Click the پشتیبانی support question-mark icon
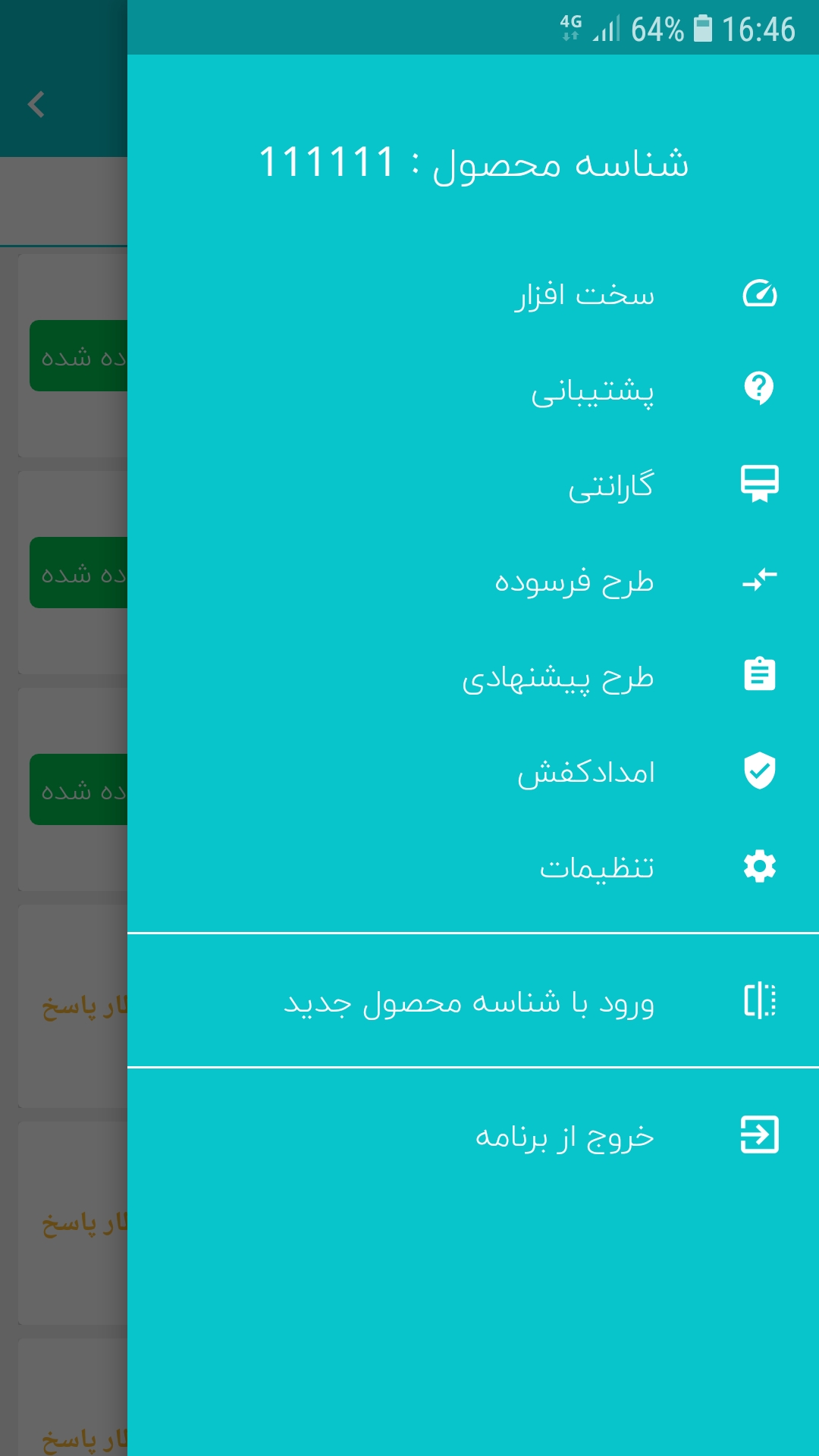 tap(758, 389)
